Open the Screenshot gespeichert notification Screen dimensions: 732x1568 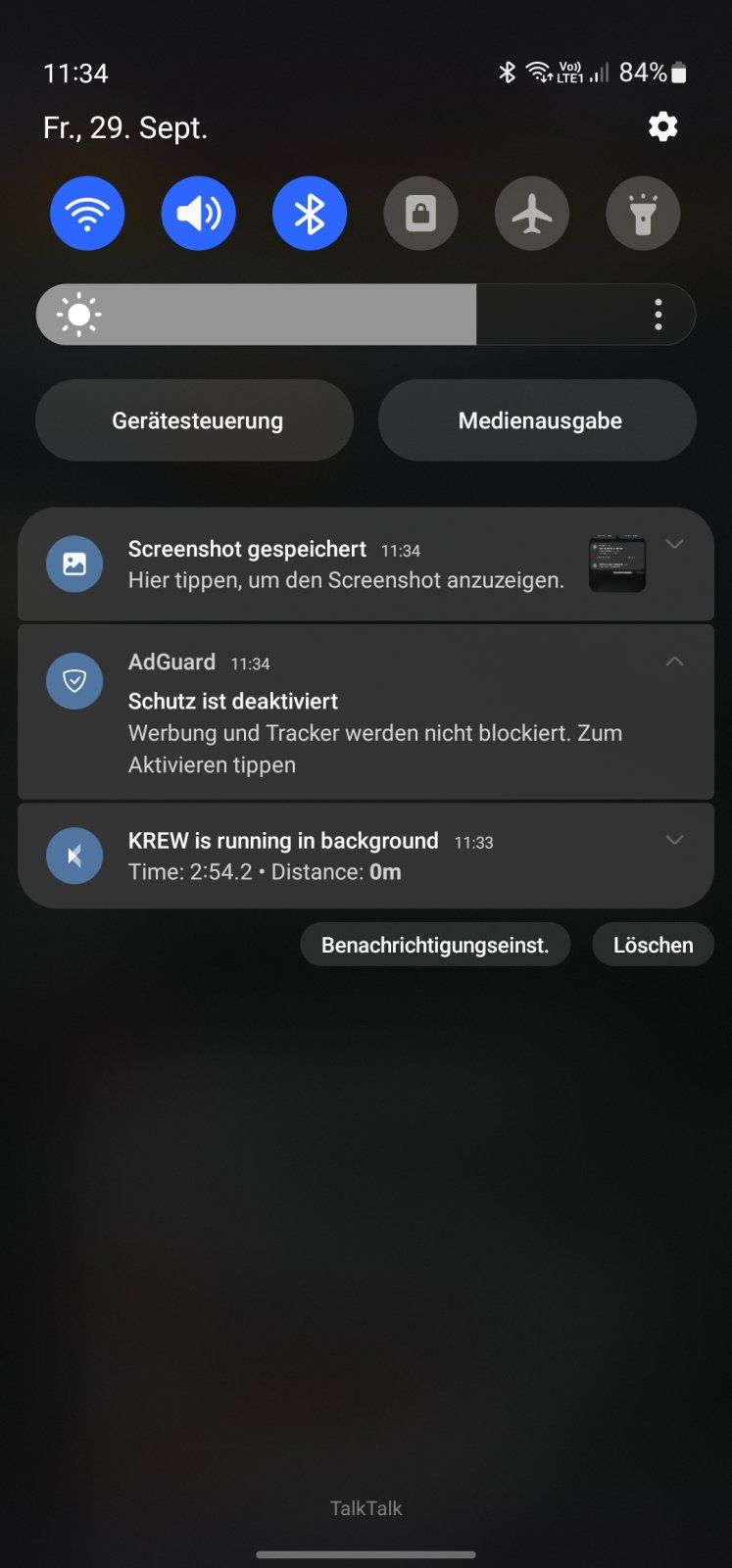coord(345,565)
